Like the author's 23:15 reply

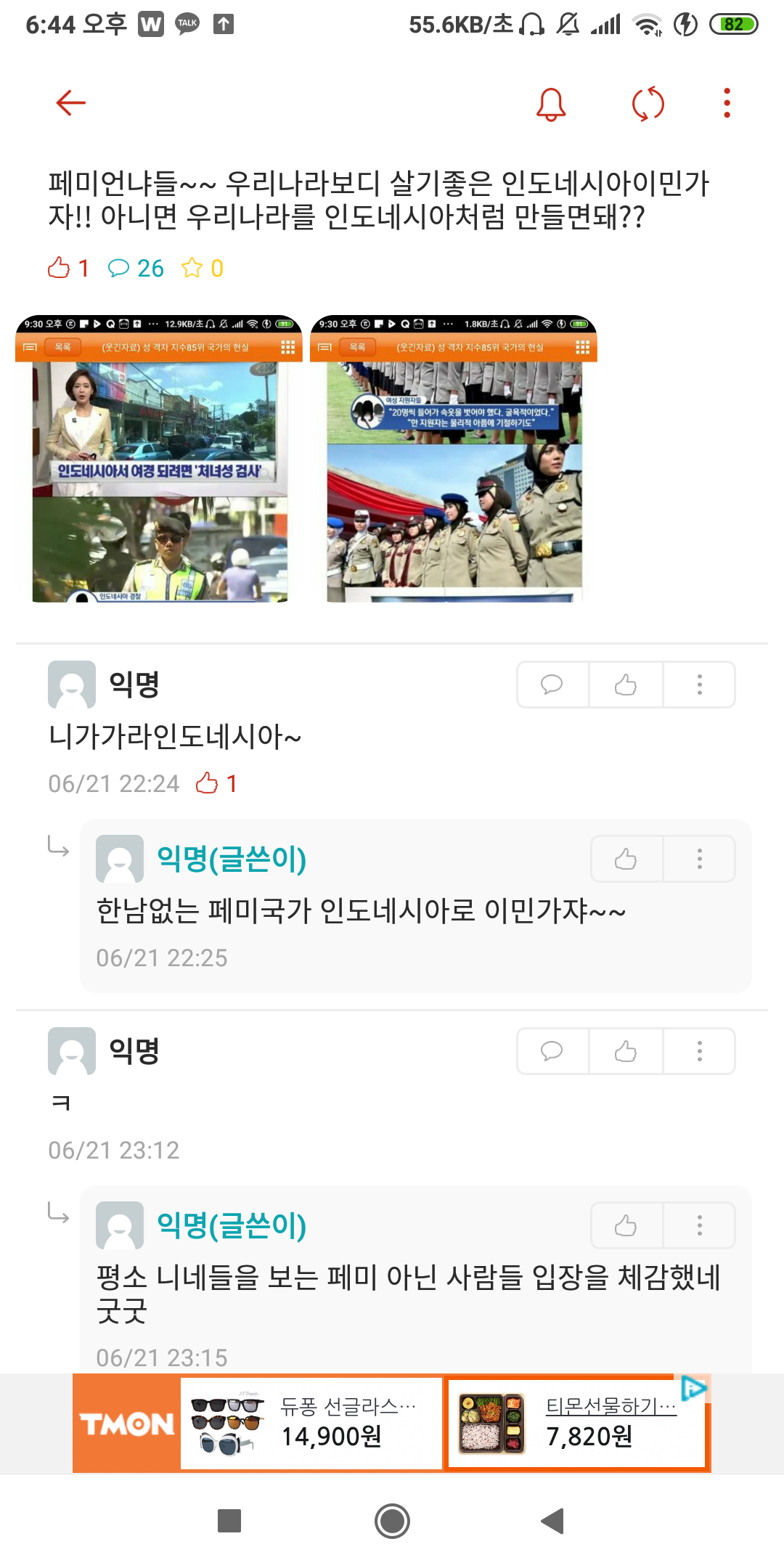(x=626, y=1225)
